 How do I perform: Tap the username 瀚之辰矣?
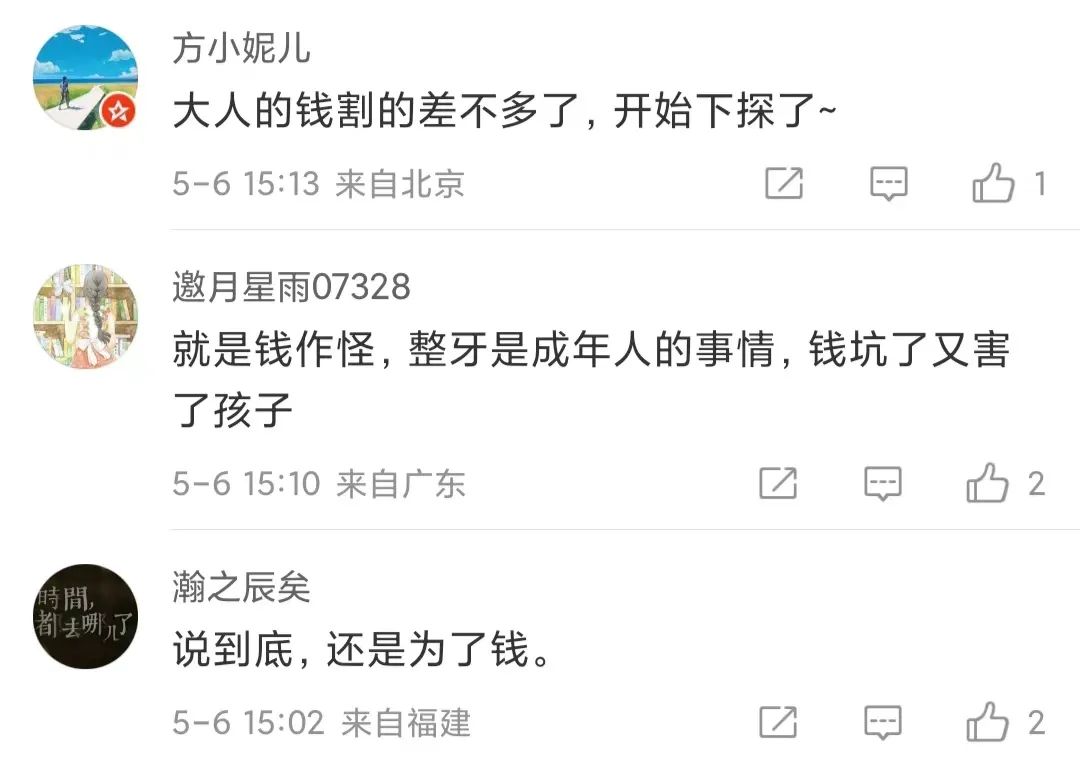[241, 587]
